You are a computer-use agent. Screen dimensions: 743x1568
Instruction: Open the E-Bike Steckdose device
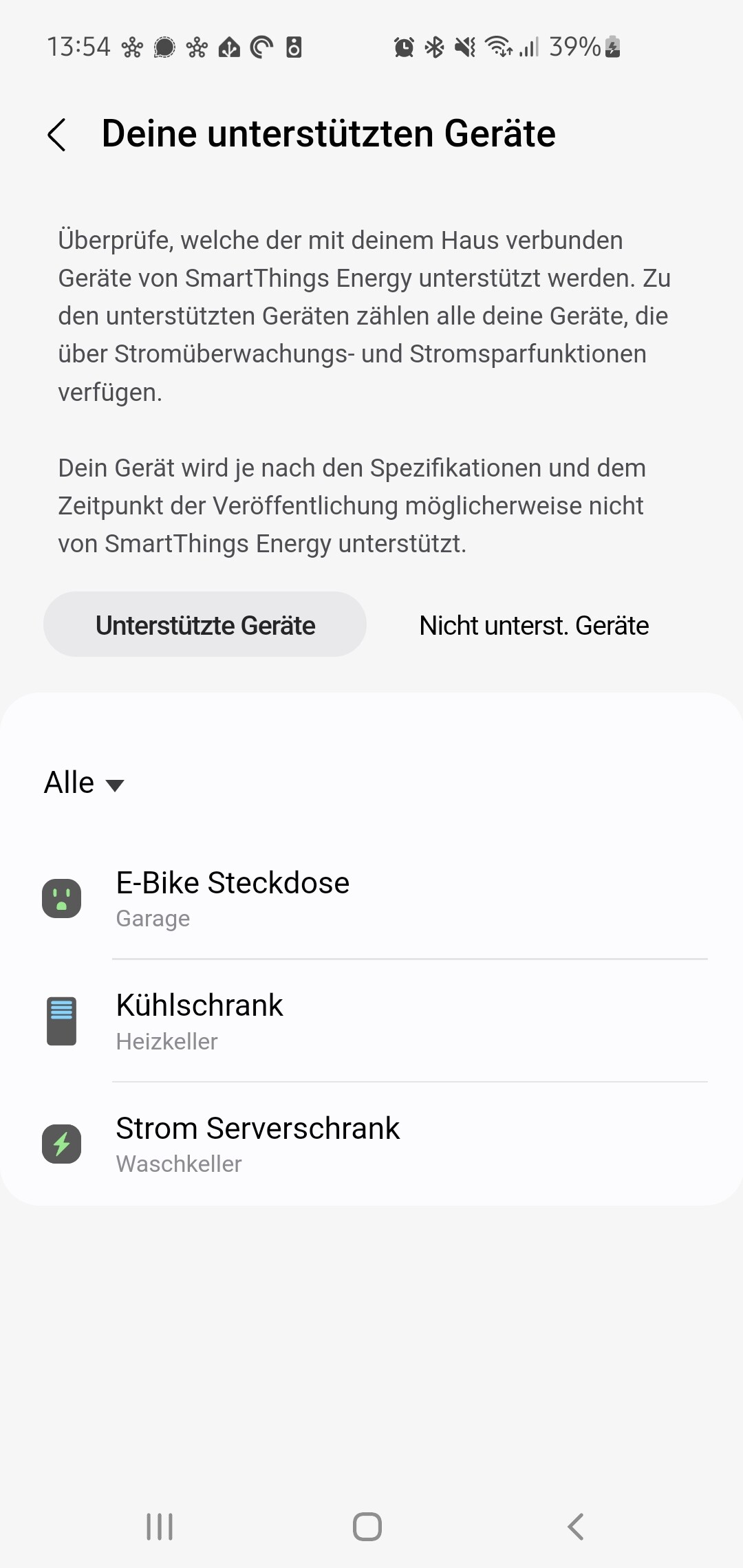(371, 898)
